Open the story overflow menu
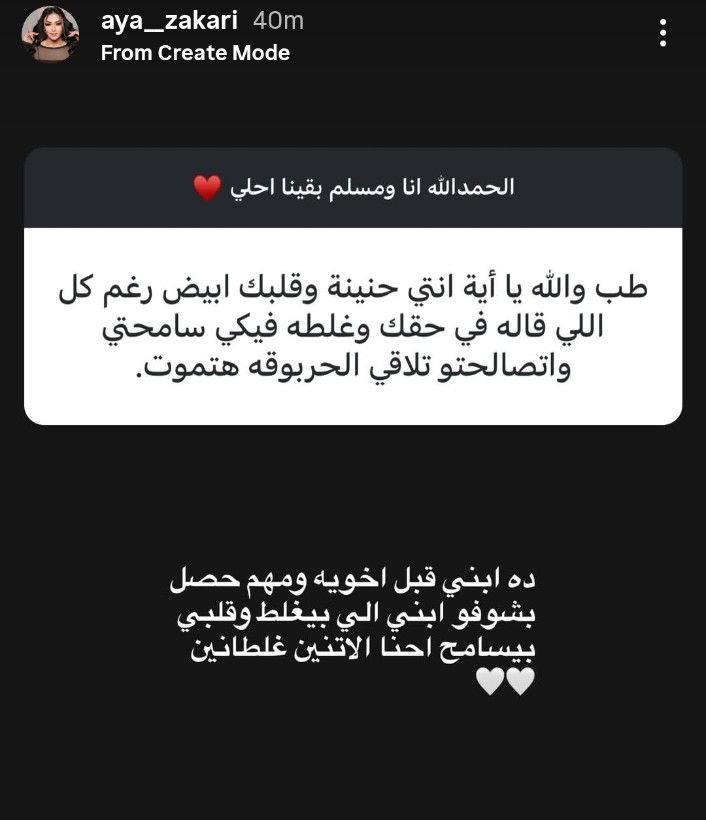The height and width of the screenshot is (820, 706). tap(662, 34)
